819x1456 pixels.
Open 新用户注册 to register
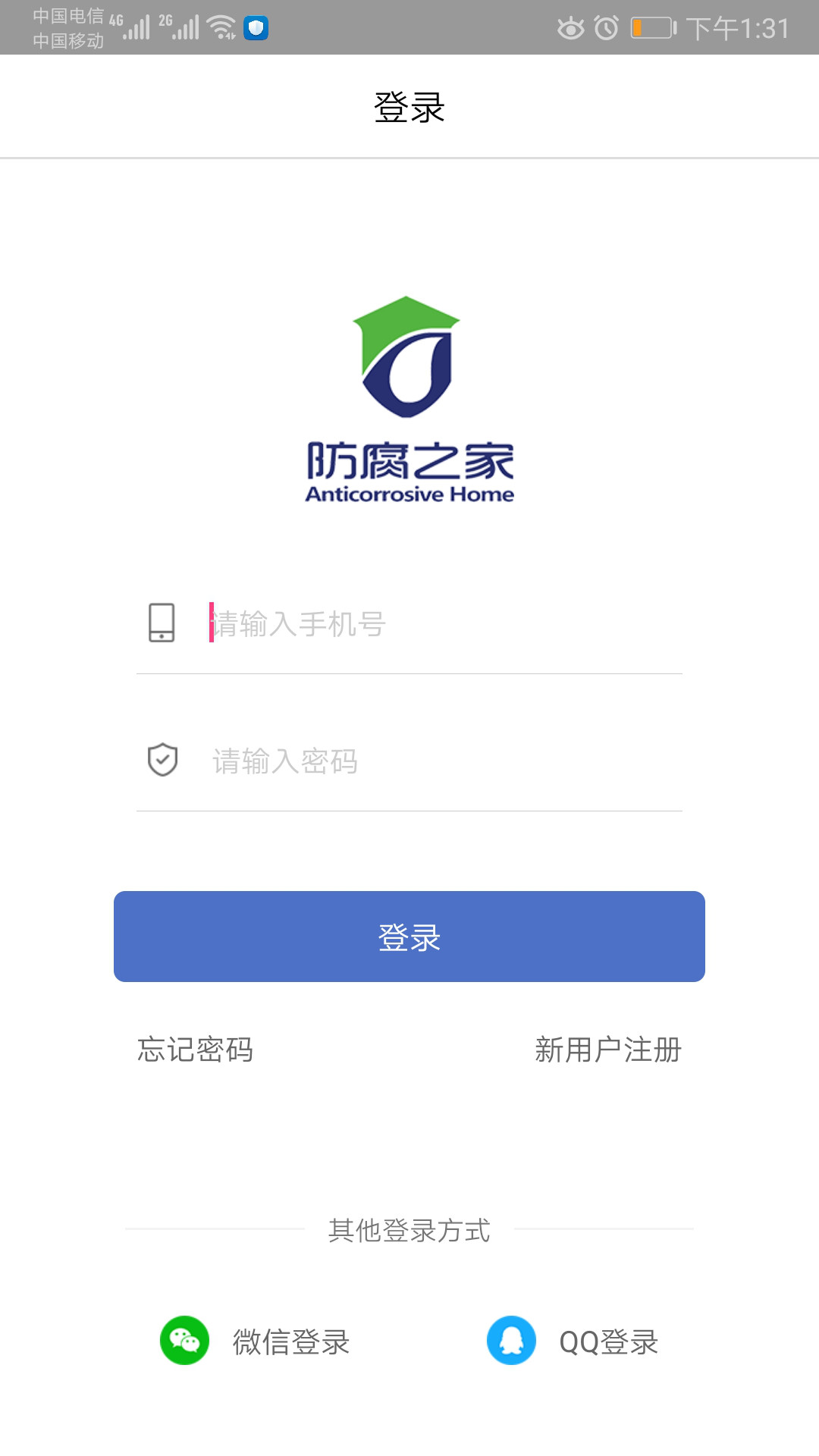608,1050
